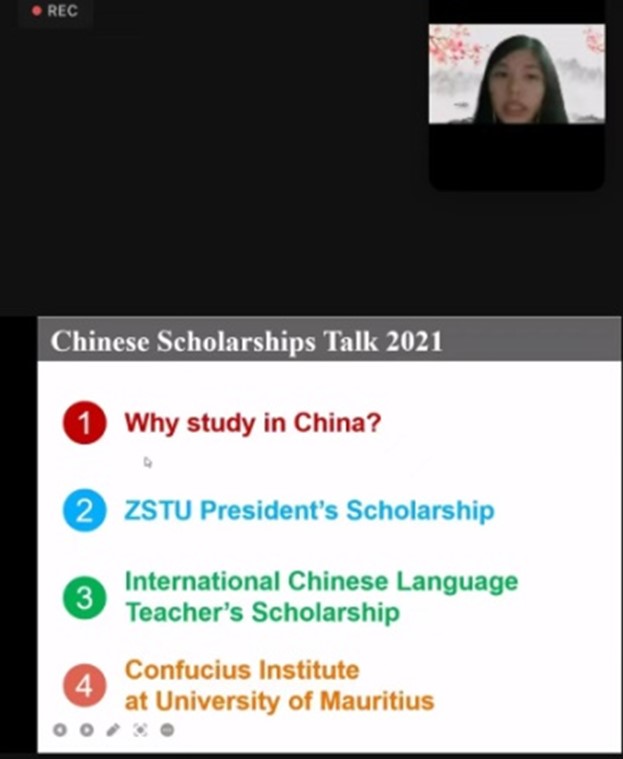The height and width of the screenshot is (759, 623).
Task: Open the slideshow pen tool
Action: (113, 730)
